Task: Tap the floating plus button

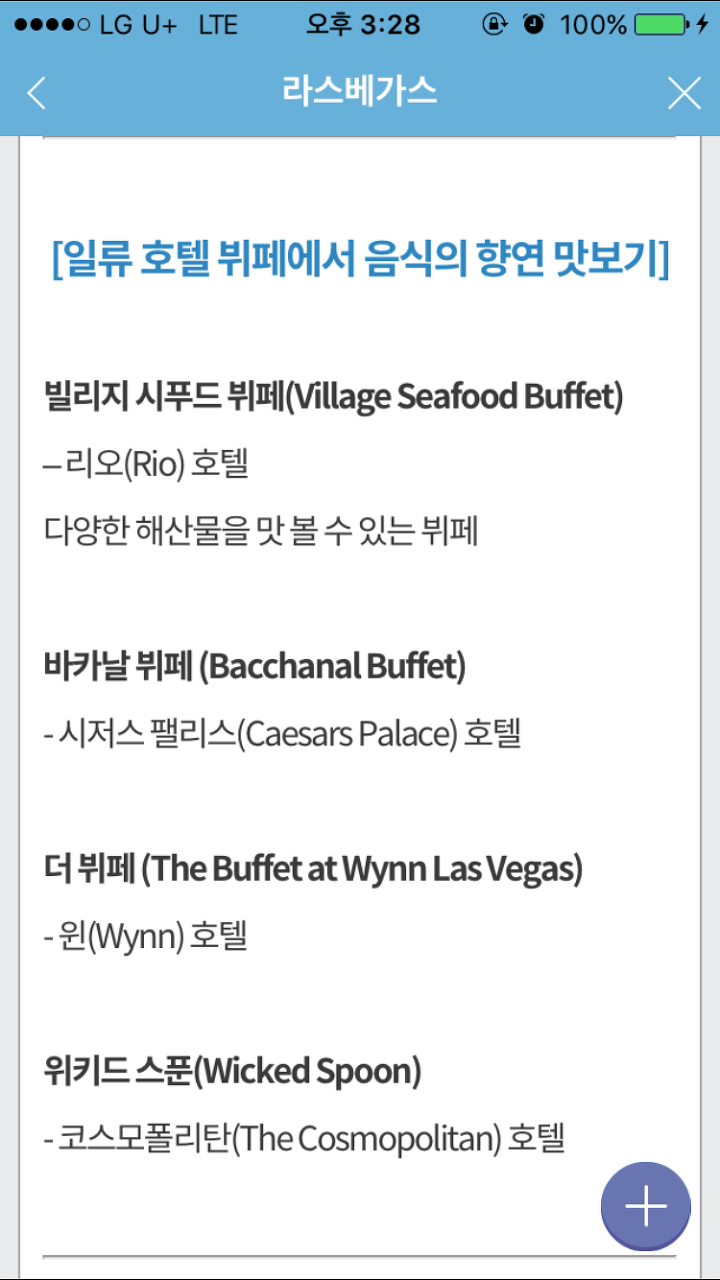Action: click(646, 1206)
